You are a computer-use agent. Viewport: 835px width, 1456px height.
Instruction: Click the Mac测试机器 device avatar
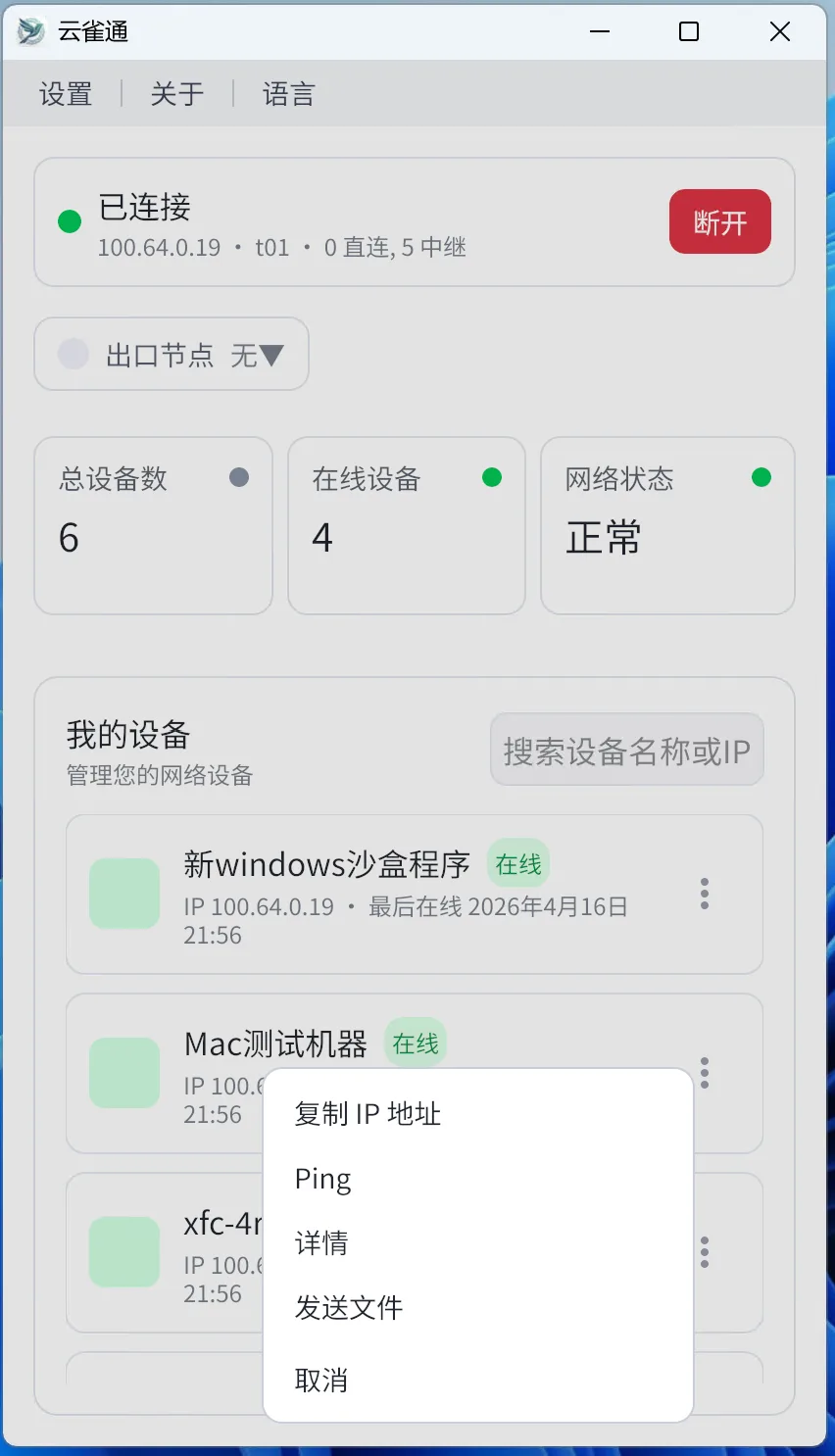123,1073
